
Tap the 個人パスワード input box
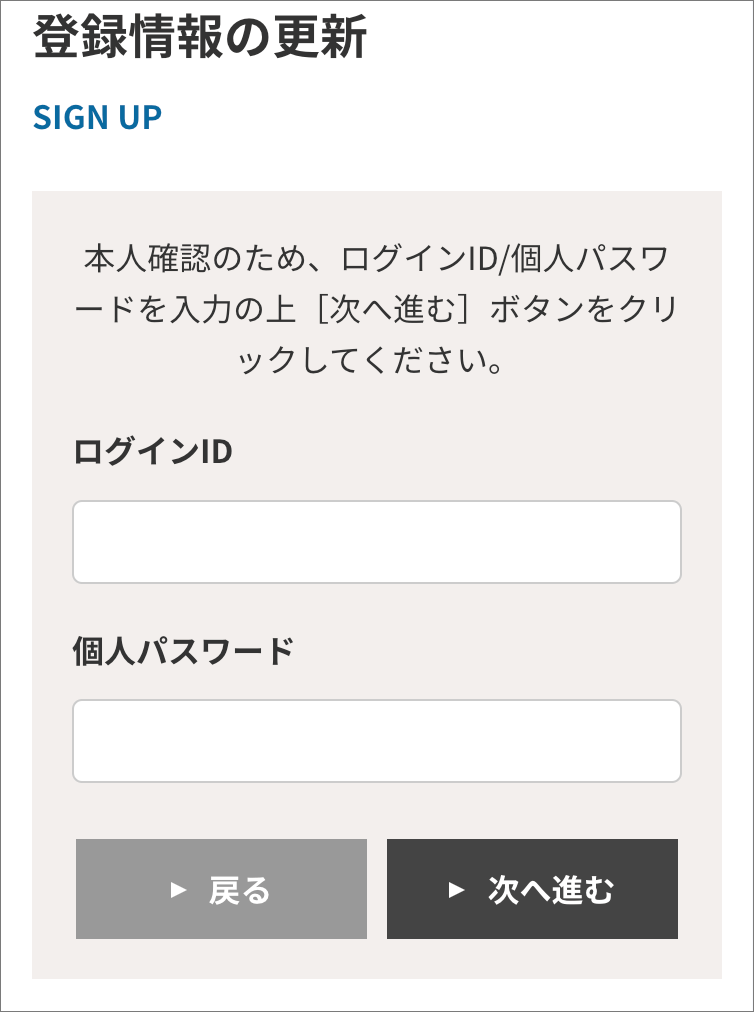pos(376,741)
